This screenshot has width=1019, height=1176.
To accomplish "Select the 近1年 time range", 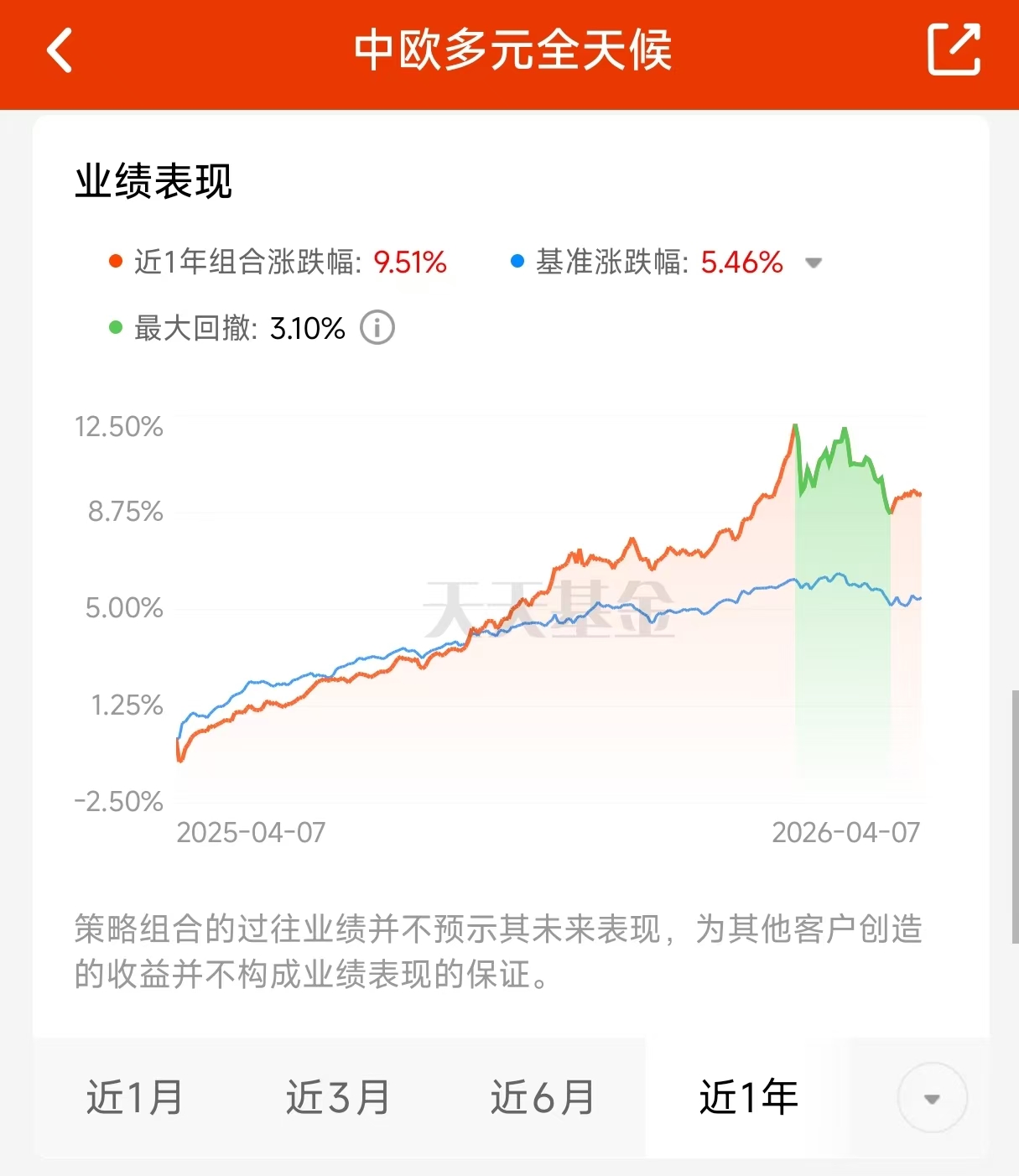I will click(x=748, y=1097).
